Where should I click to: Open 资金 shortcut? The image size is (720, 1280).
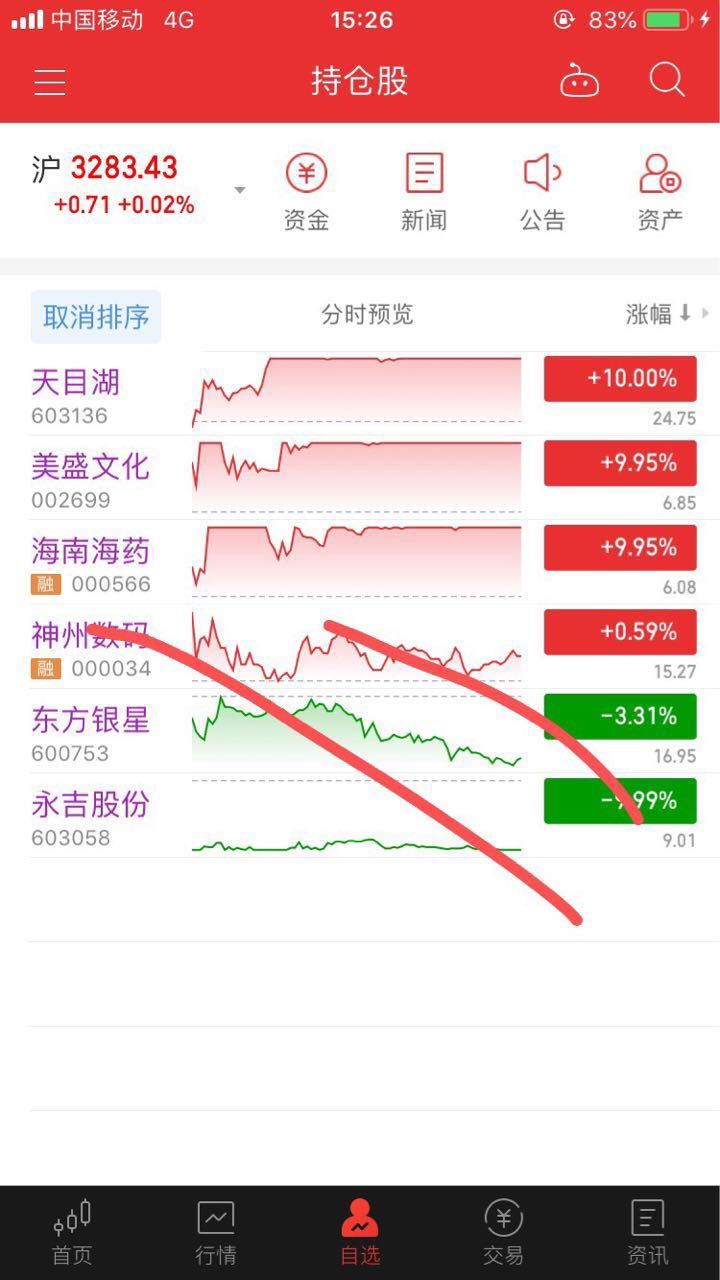click(x=306, y=192)
